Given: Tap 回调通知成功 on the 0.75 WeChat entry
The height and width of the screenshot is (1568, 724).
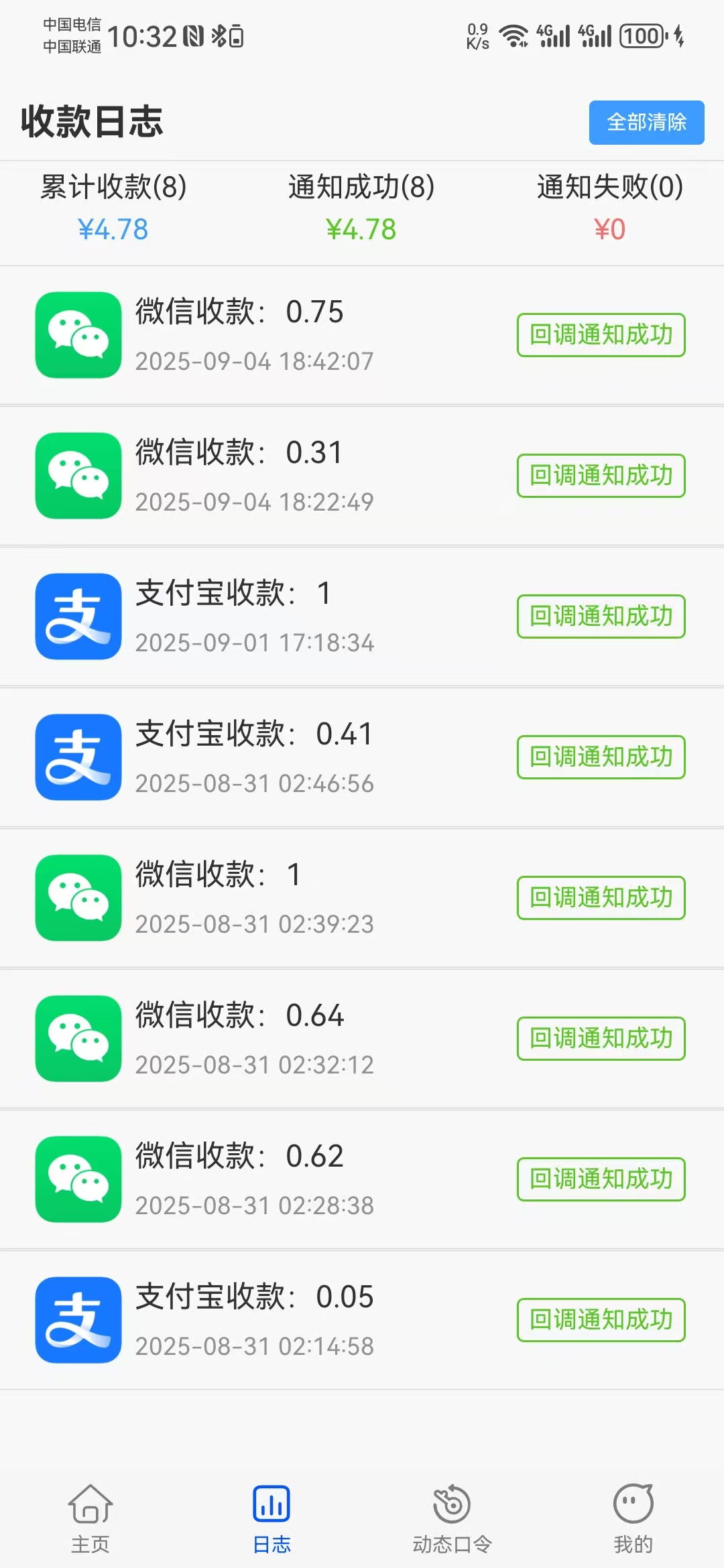Looking at the screenshot, I should 601,335.
